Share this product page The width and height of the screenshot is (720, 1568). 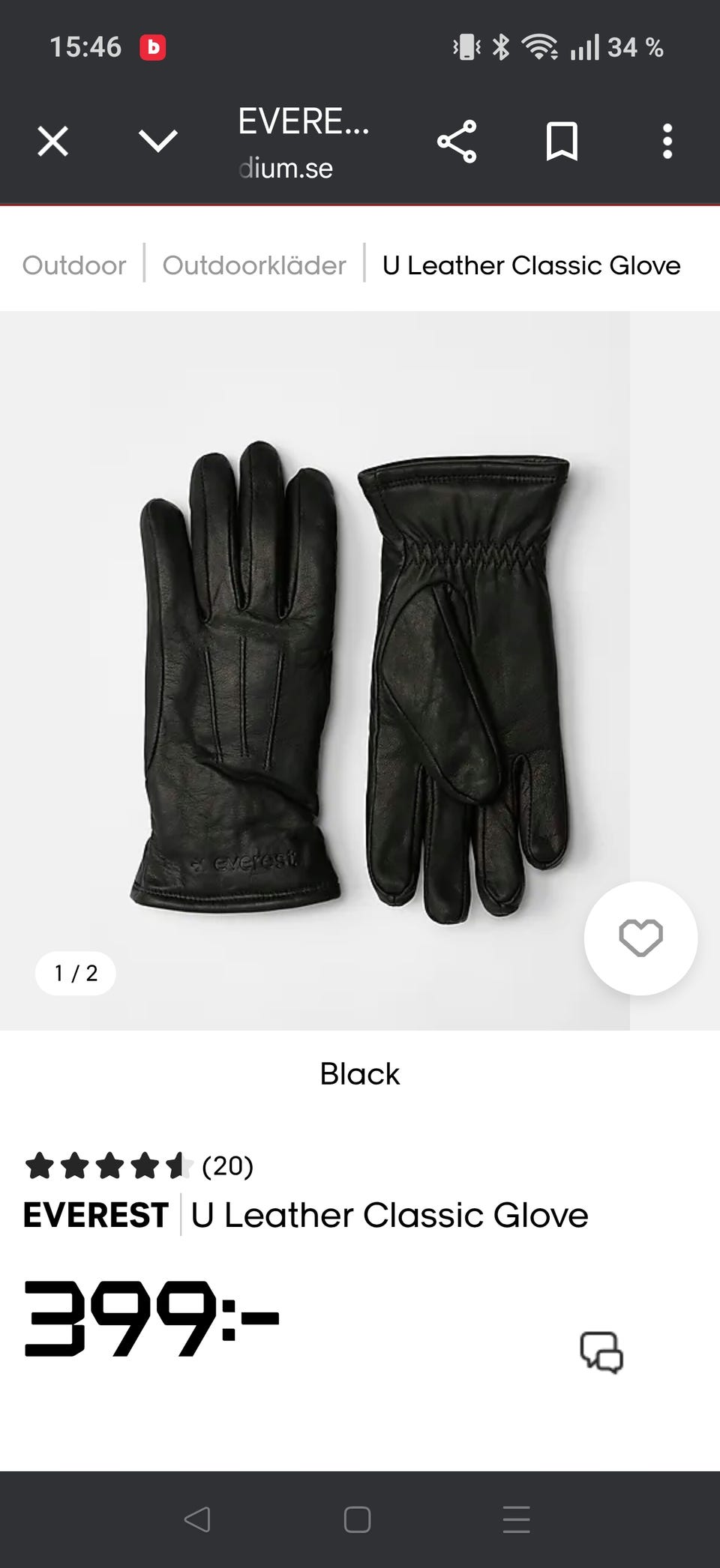pyautogui.click(x=457, y=141)
